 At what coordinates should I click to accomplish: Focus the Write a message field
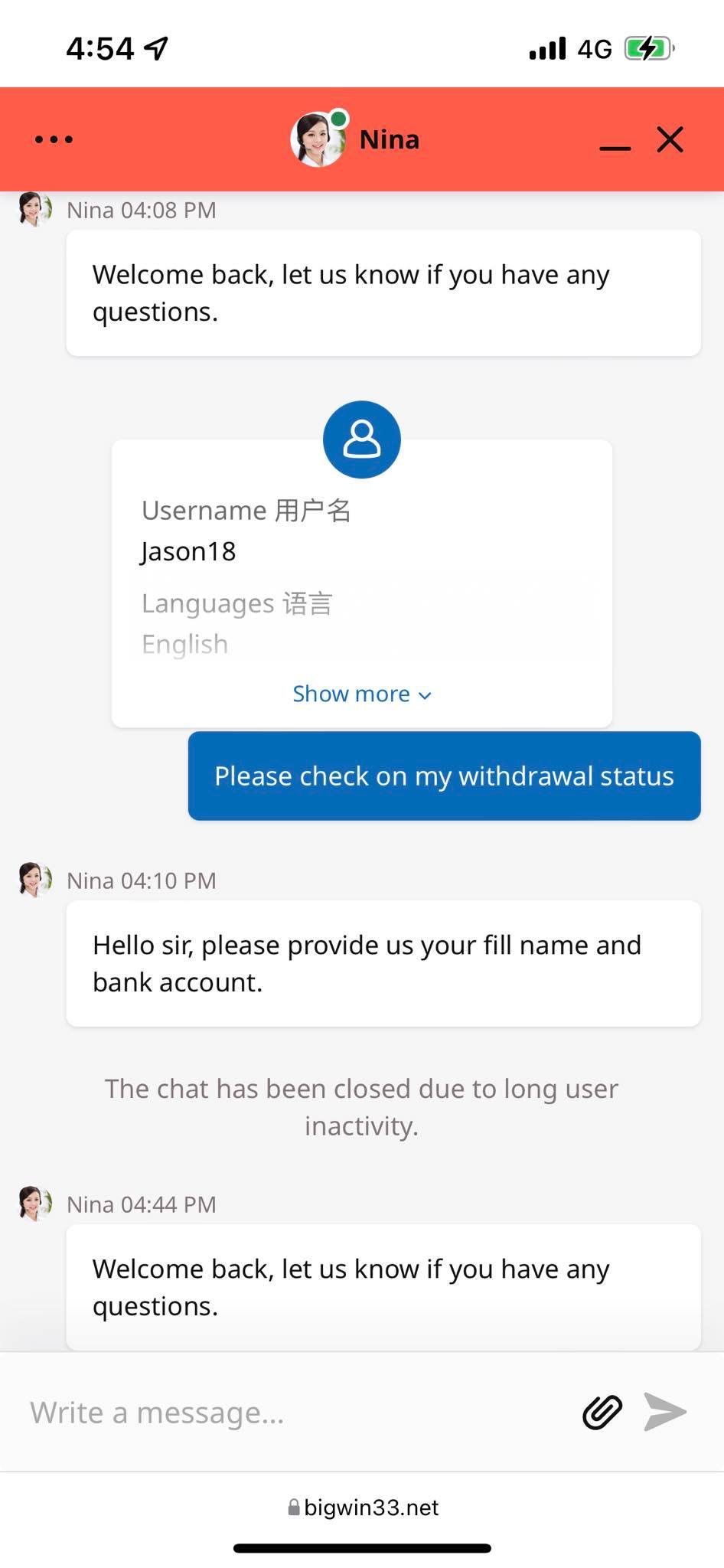291,1413
